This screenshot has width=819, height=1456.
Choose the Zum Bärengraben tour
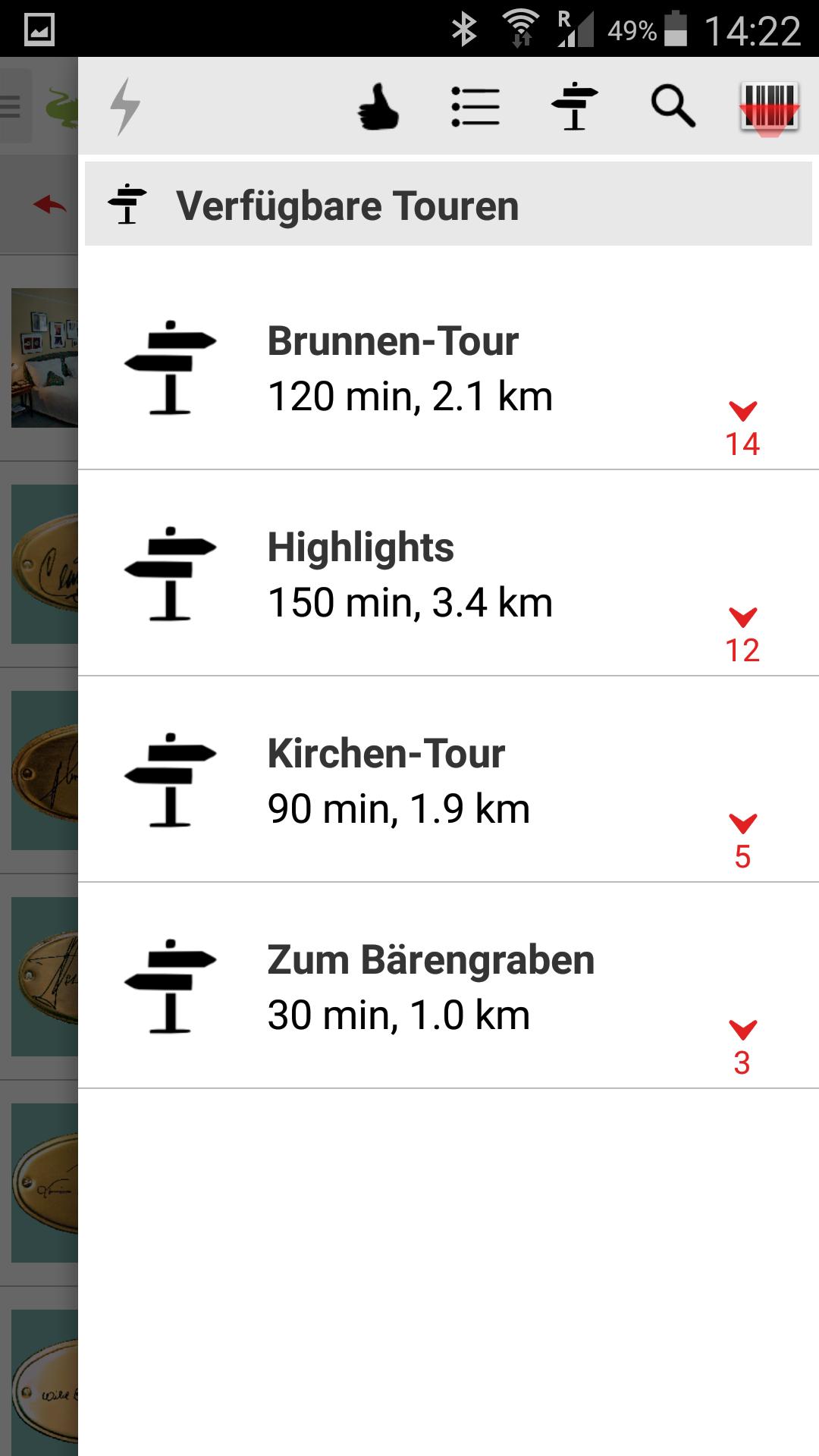pyautogui.click(x=448, y=986)
